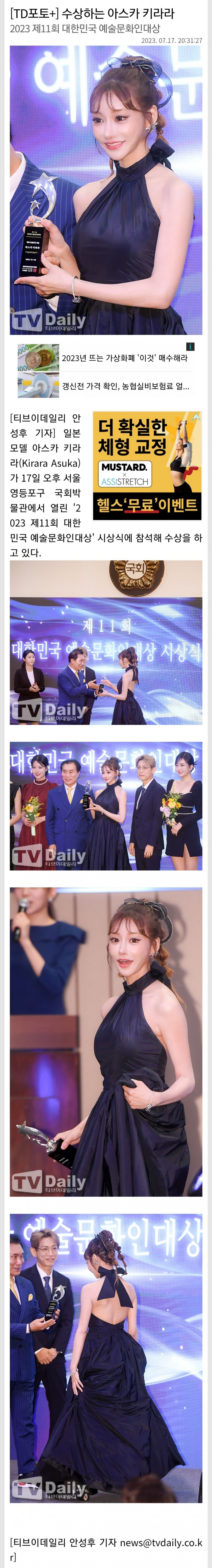212x1568 pixels.
Task: Tap the AdChoices icon on the MUSTARD banner
Action: click(196, 417)
